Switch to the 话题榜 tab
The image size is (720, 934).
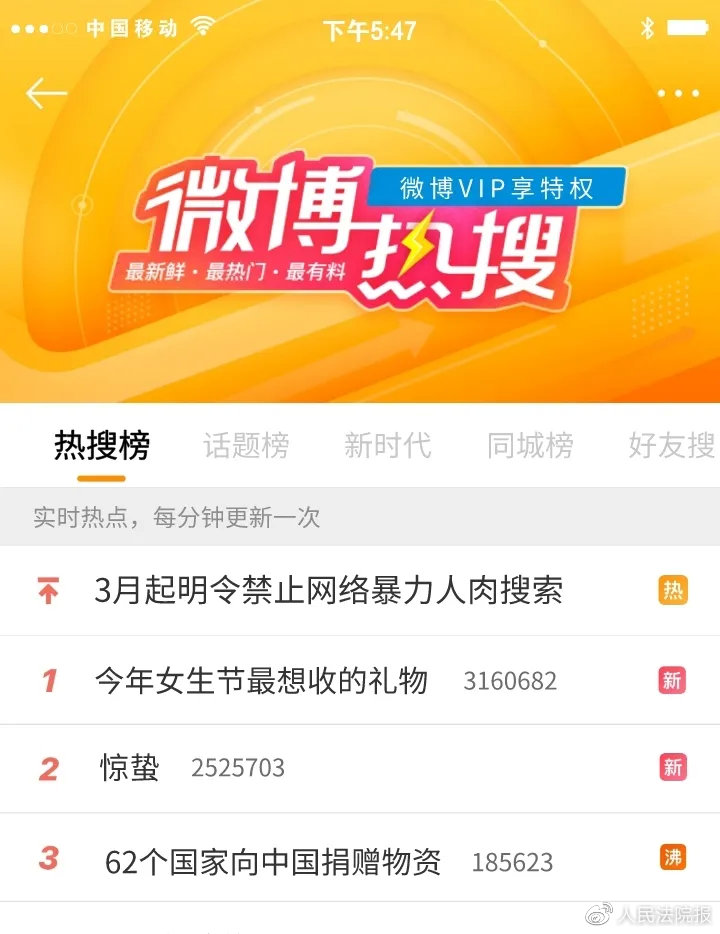247,447
